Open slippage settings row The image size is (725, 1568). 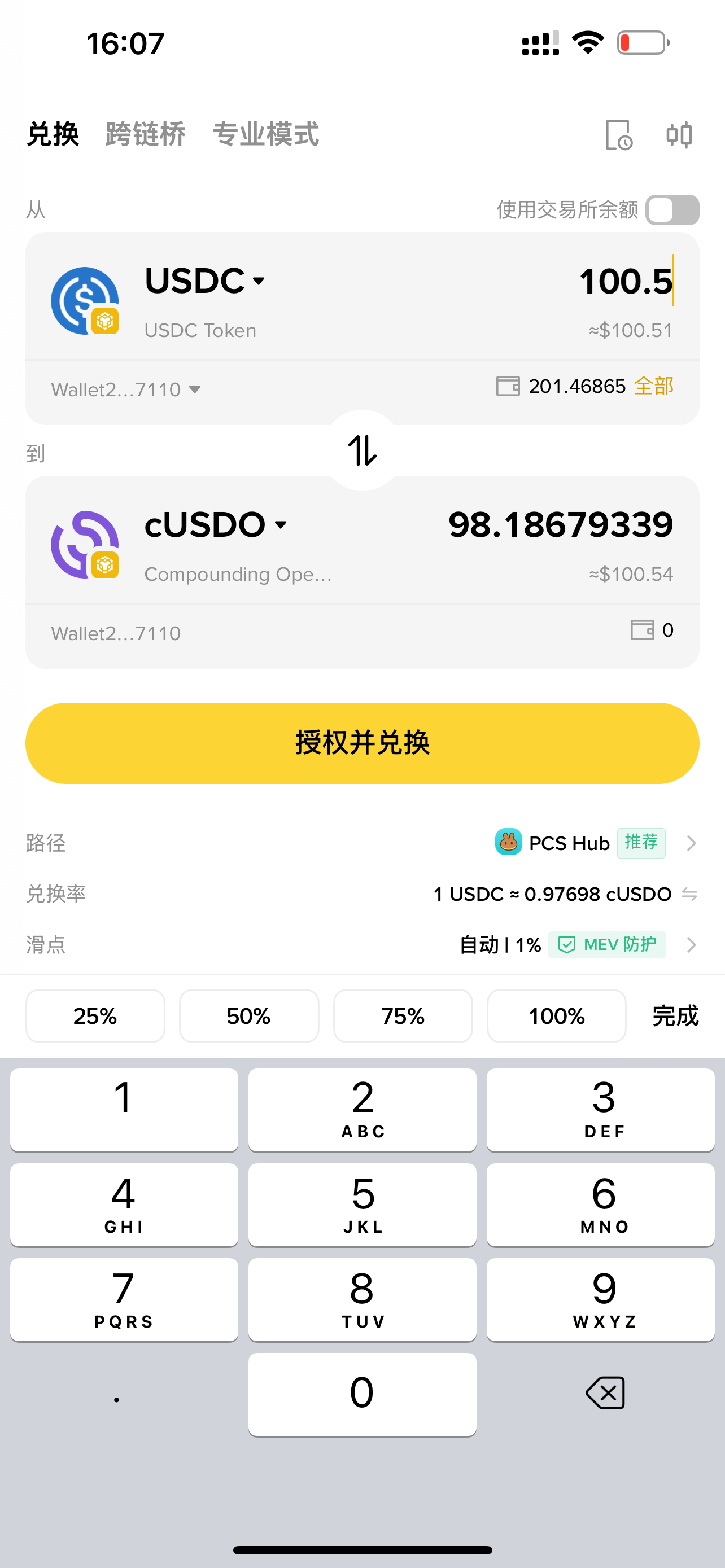tap(362, 945)
